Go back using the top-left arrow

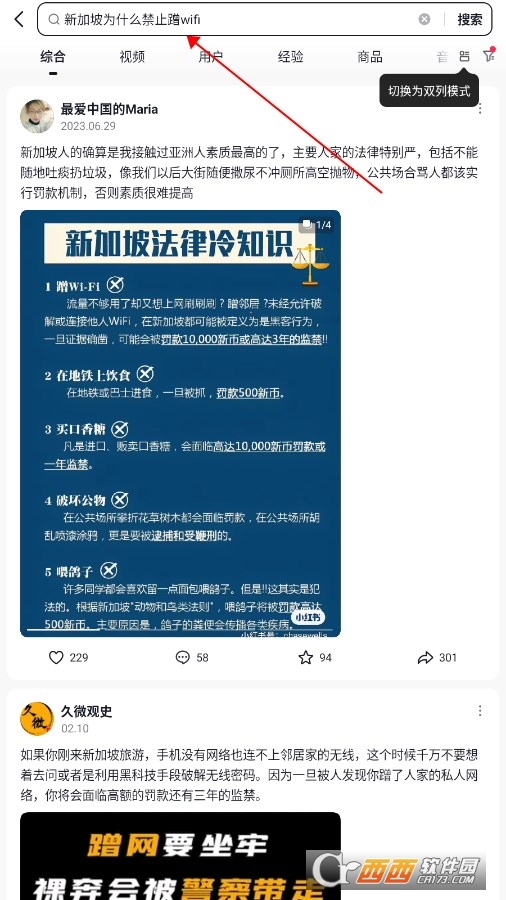pos(19,19)
